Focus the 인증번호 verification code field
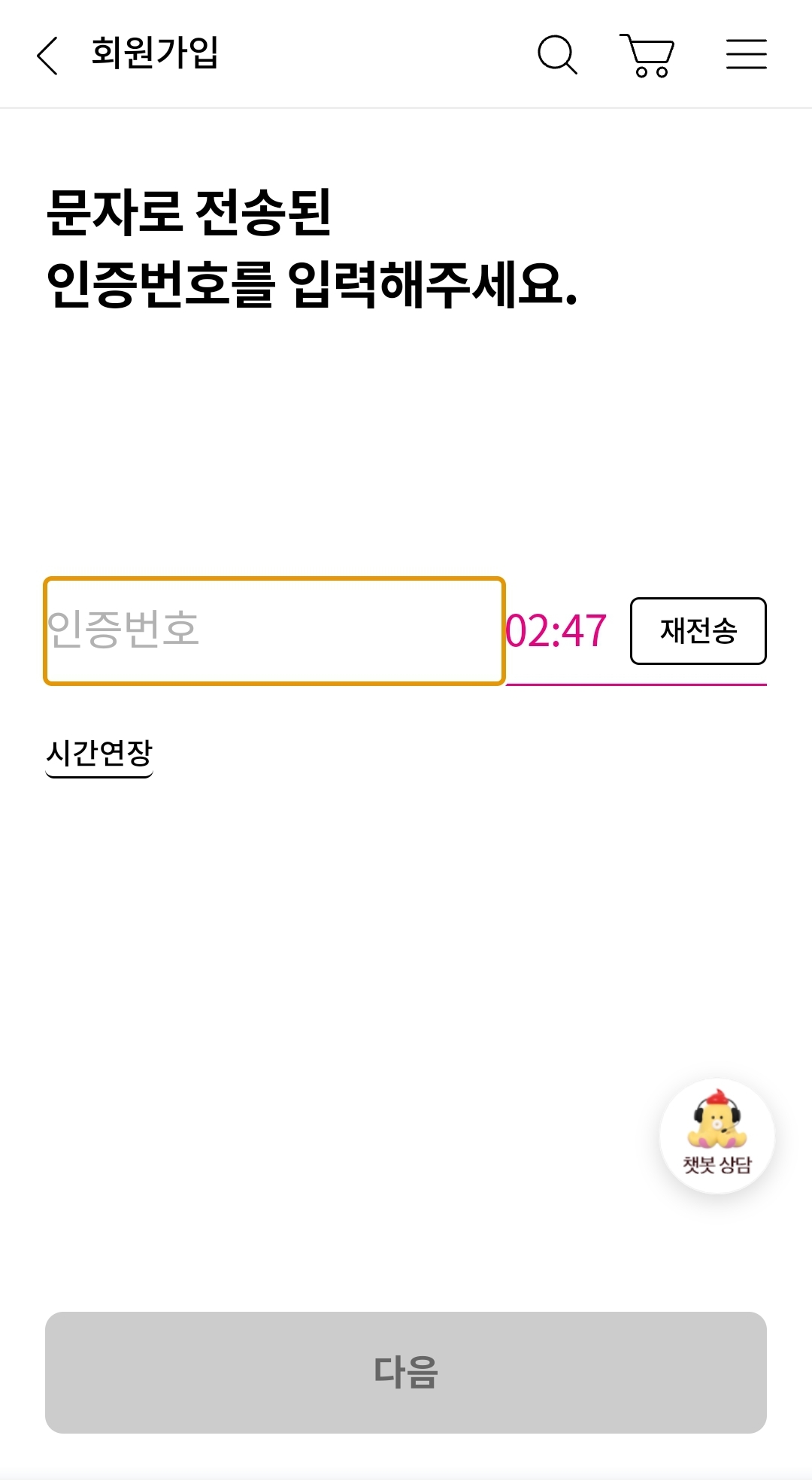 [x=274, y=632]
